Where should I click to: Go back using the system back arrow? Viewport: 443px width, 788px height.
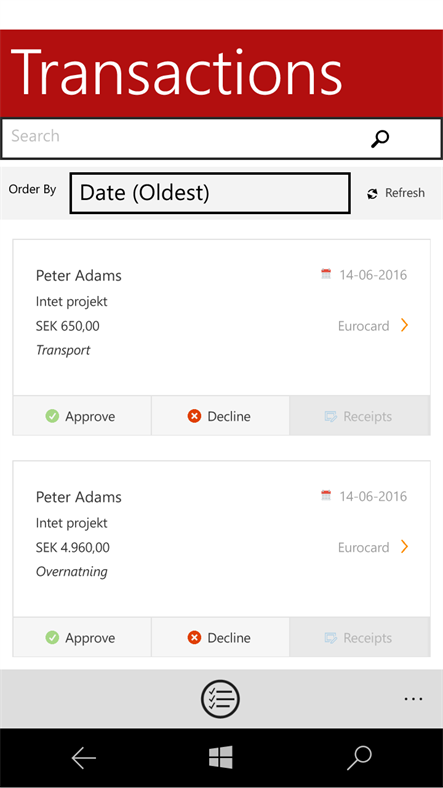point(83,757)
